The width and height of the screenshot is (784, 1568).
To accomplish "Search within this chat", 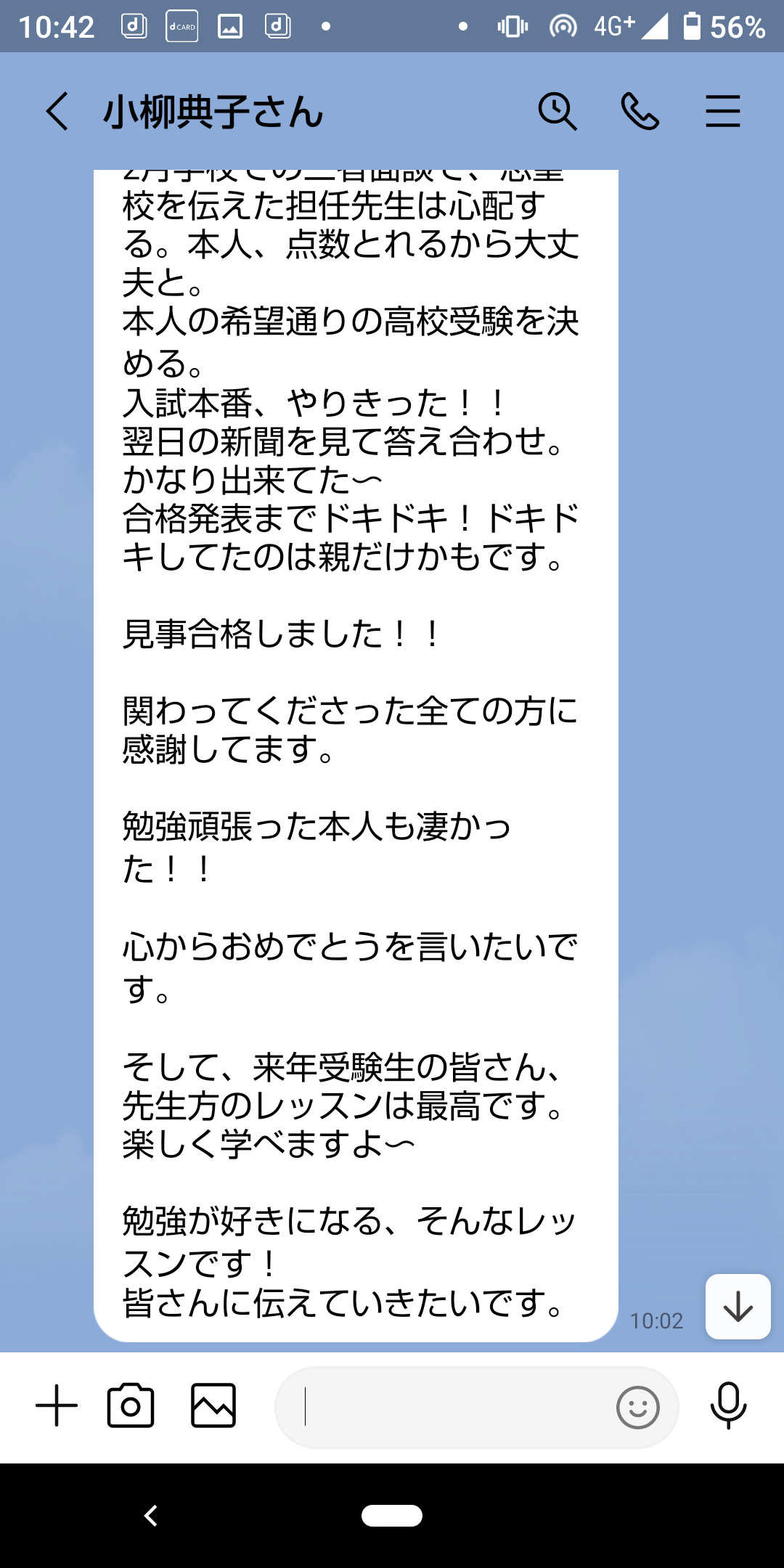I will coord(557,112).
